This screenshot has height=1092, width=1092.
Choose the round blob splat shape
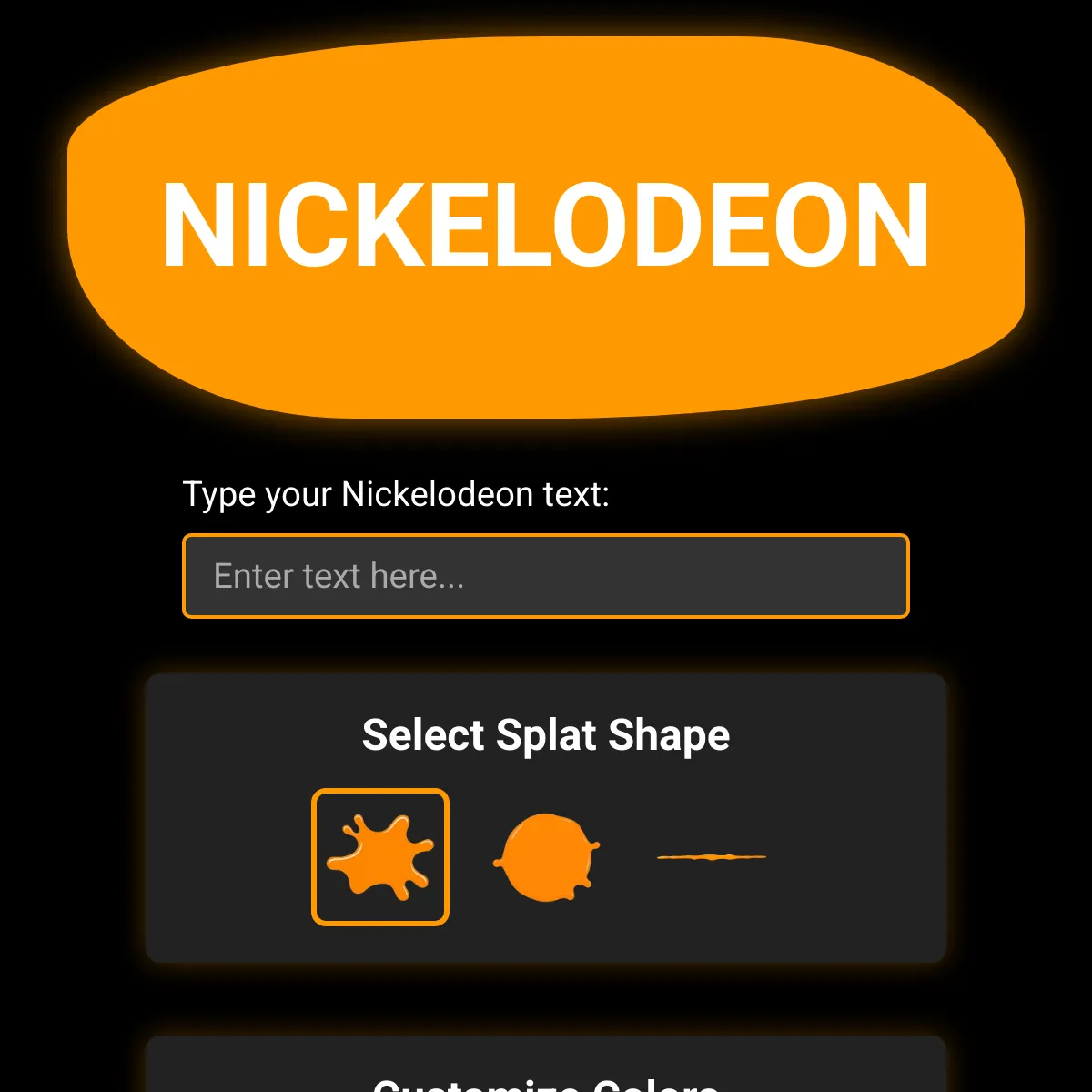(x=546, y=857)
